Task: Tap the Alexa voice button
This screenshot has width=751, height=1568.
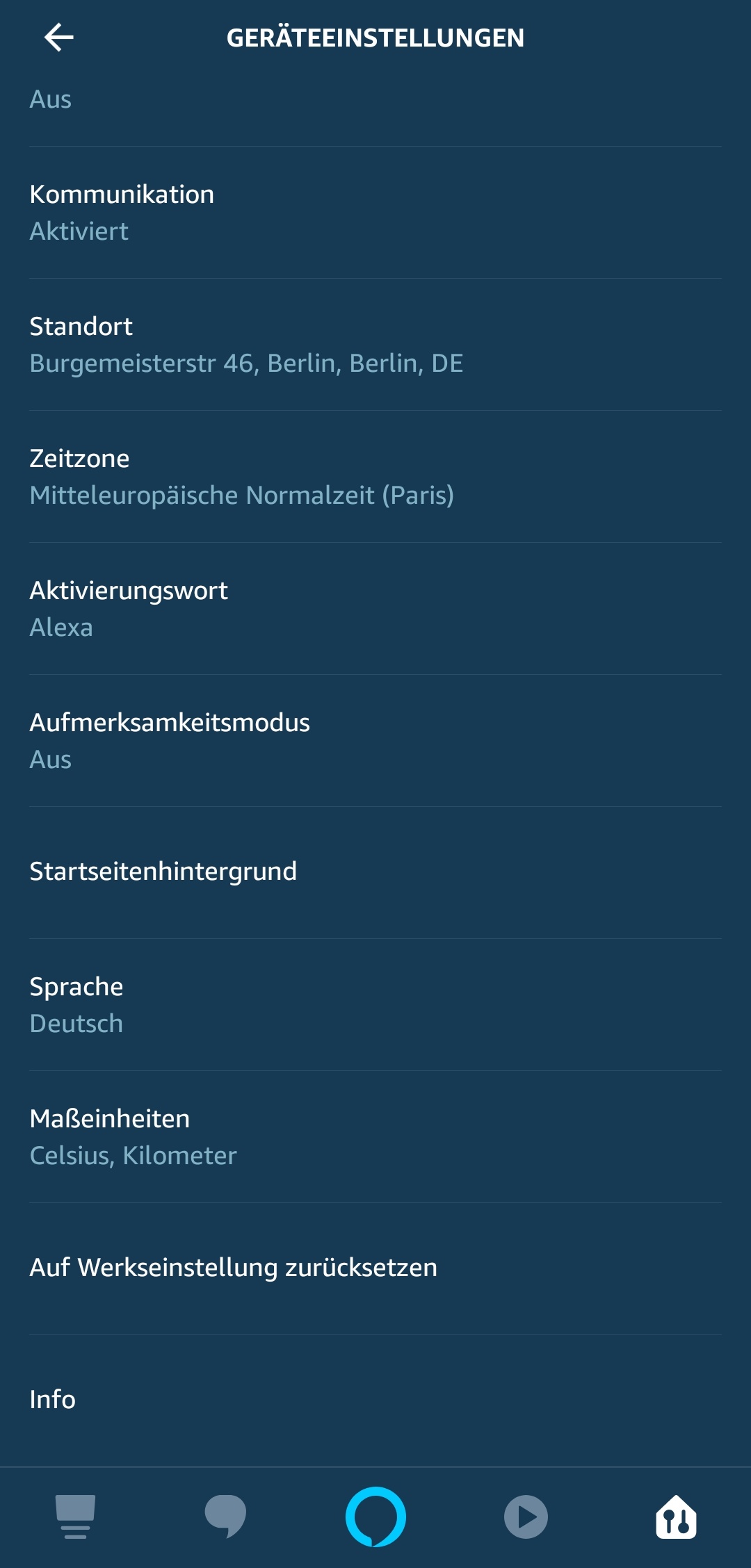Action: (375, 1517)
